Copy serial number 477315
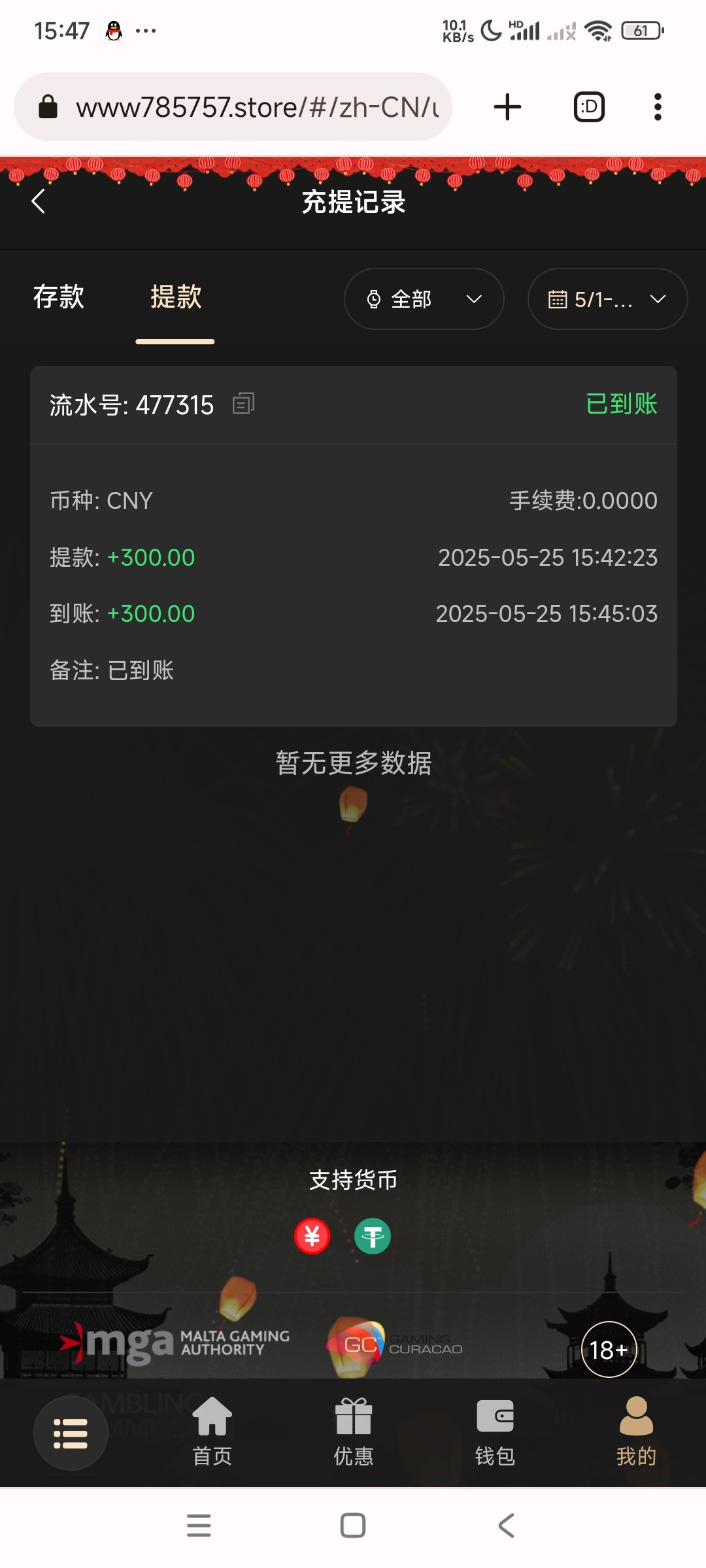Image resolution: width=706 pixels, height=1568 pixels. pyautogui.click(x=243, y=404)
